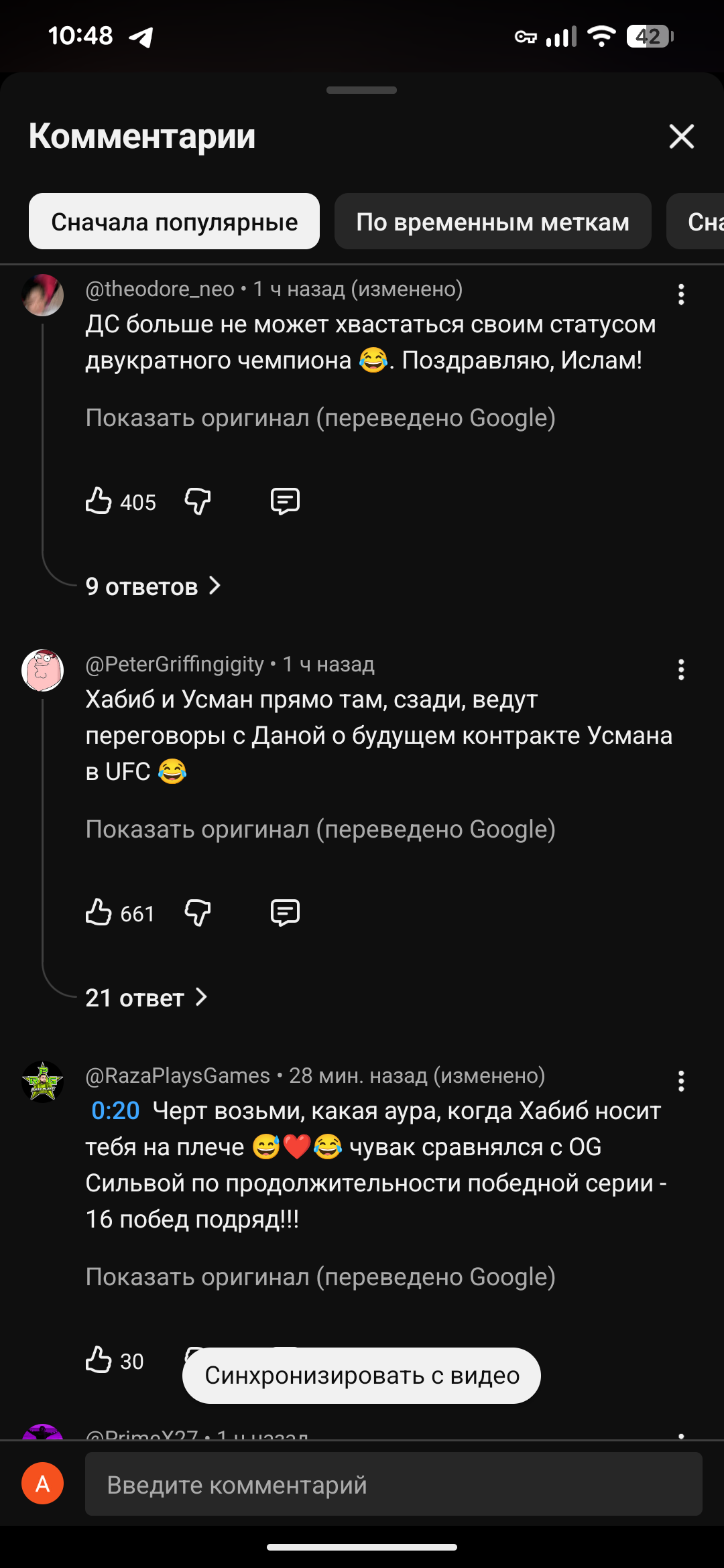Open options menu for @RazaPlaysGames' comment
Viewport: 724px width, 1568px height.
pyautogui.click(x=681, y=1081)
